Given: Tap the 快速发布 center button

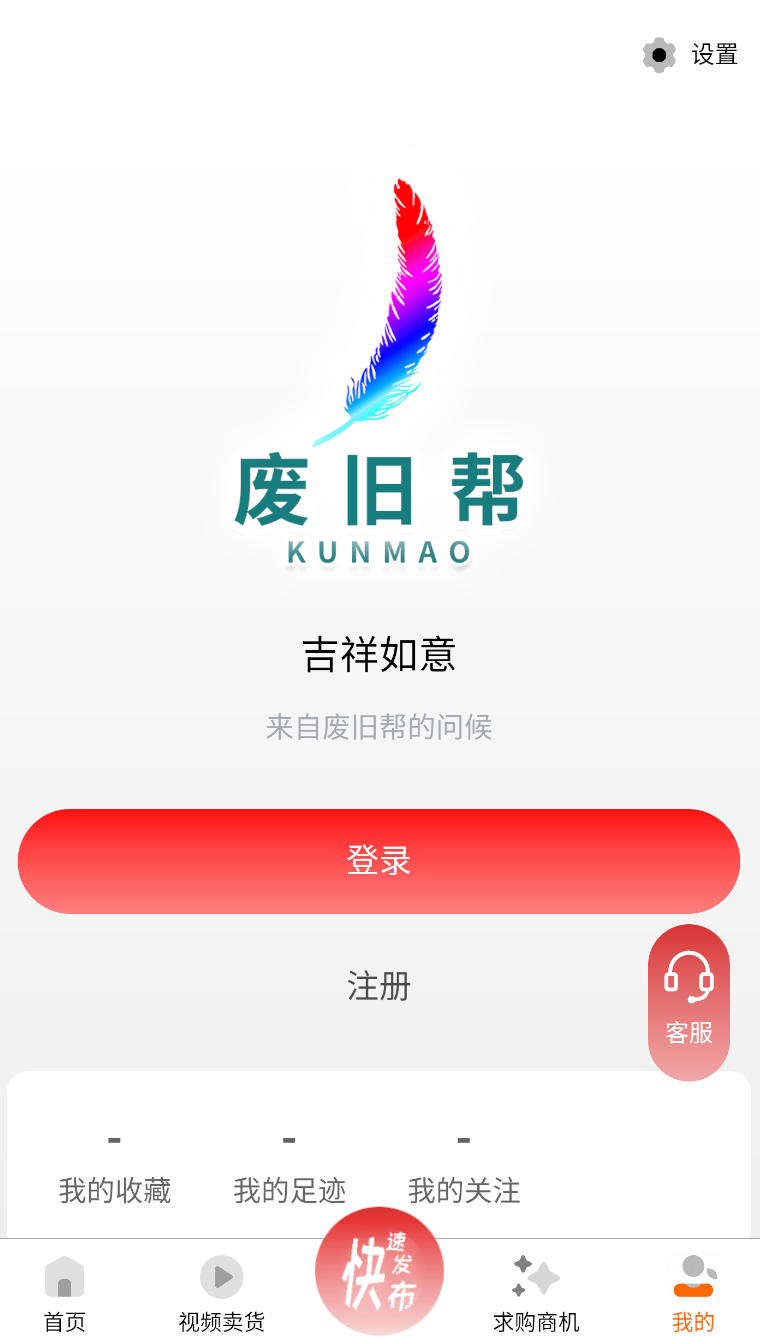Looking at the screenshot, I should click(379, 1271).
